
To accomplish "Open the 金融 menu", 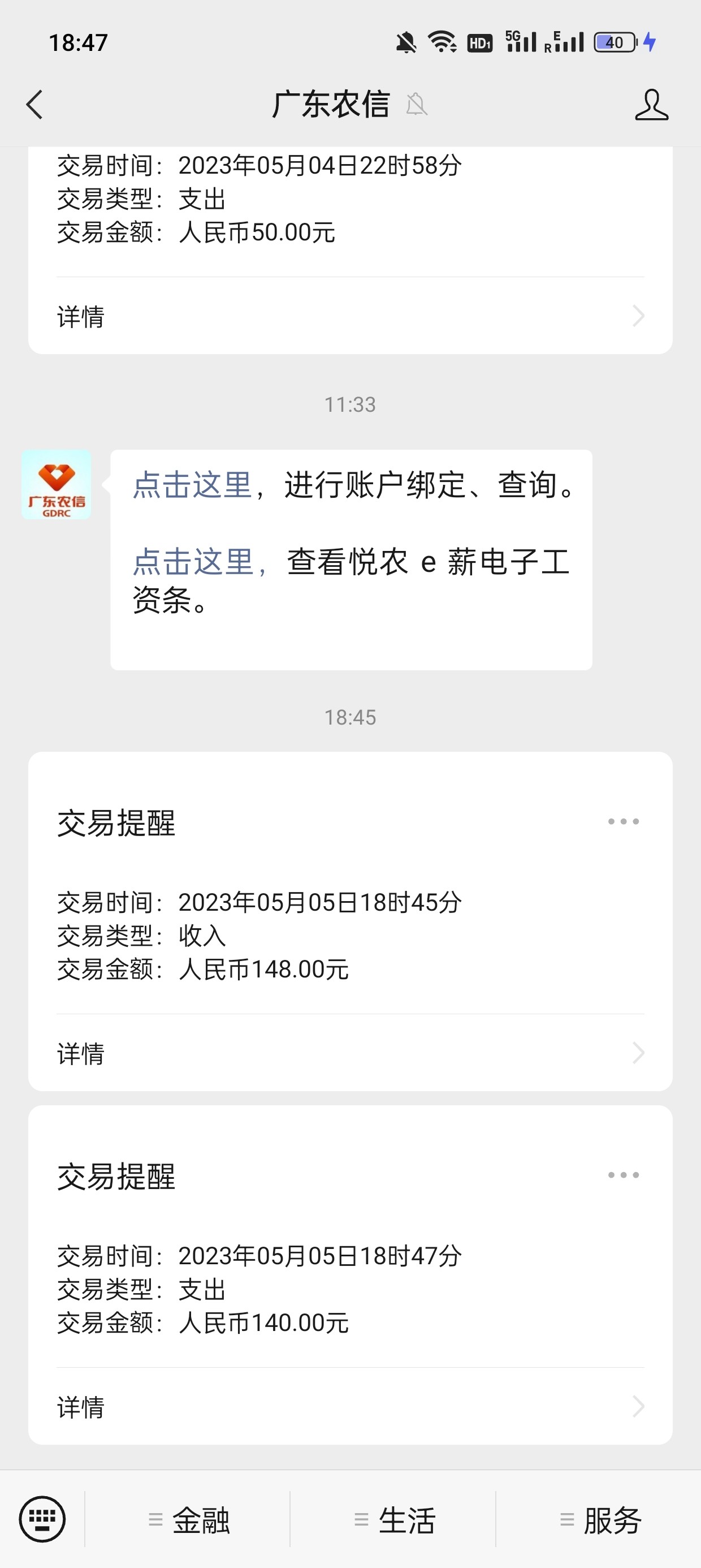I will (190, 1520).
